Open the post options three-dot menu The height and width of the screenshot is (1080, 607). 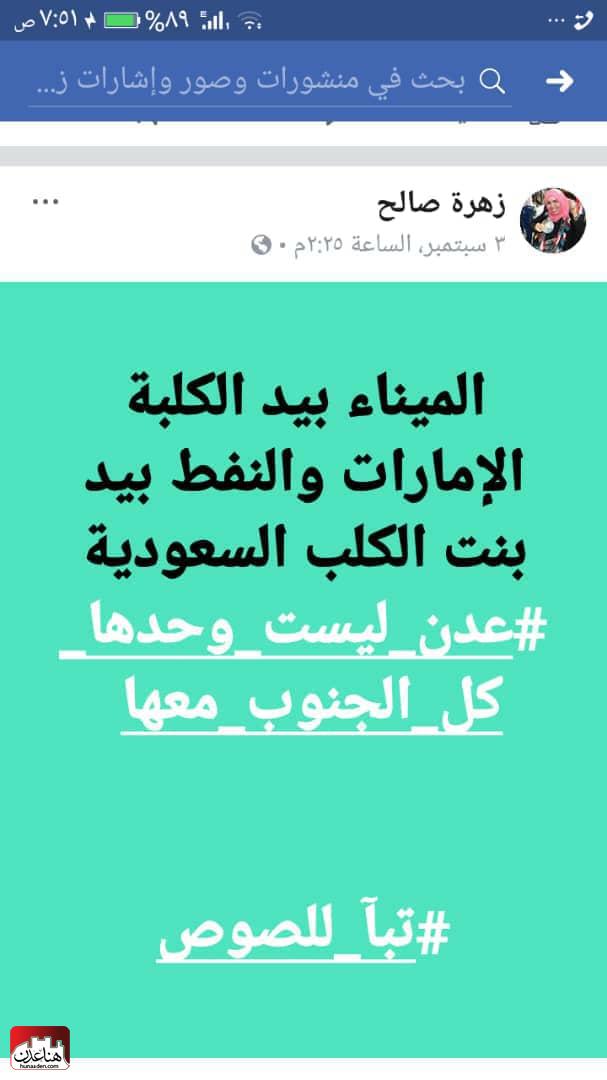(x=46, y=203)
